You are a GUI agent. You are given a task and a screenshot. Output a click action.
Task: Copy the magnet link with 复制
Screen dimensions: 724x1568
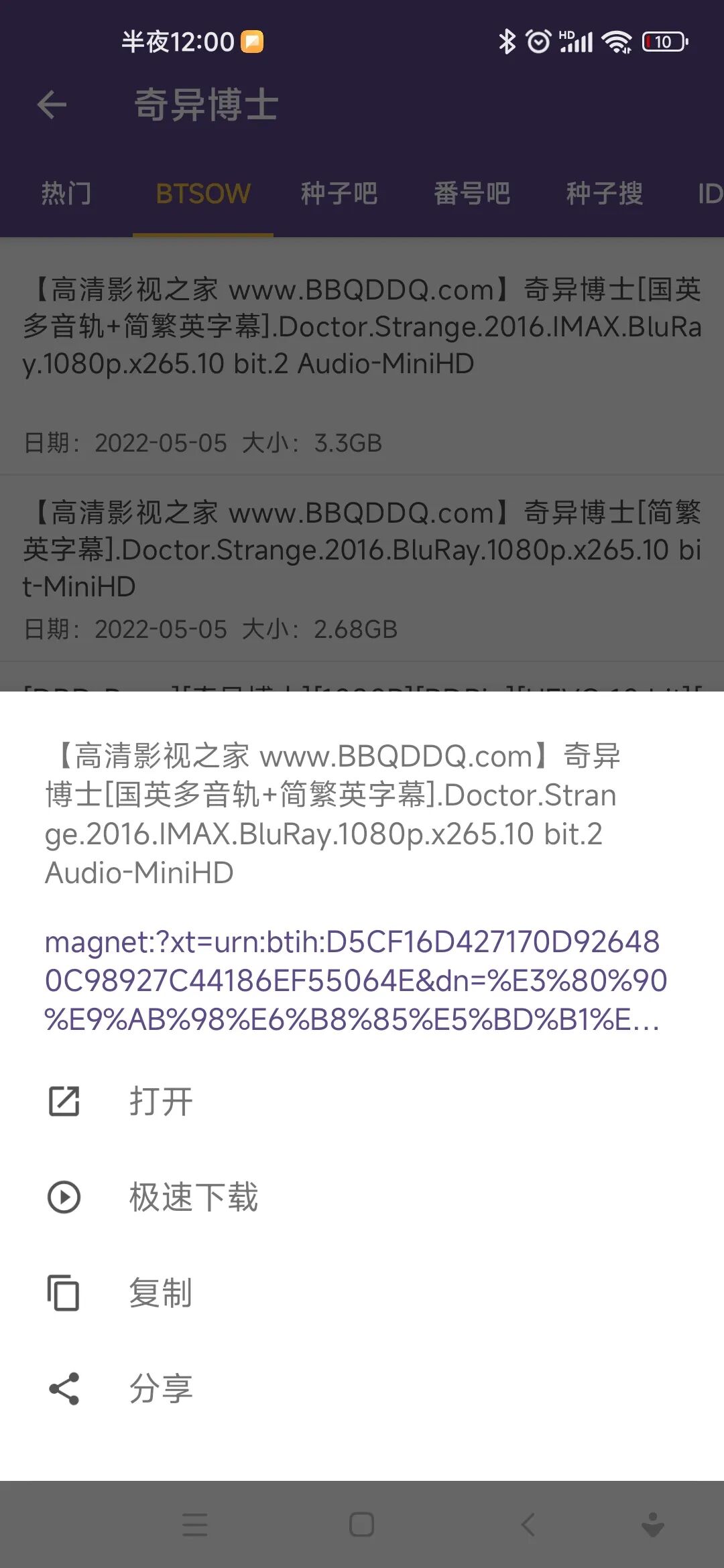click(161, 1293)
